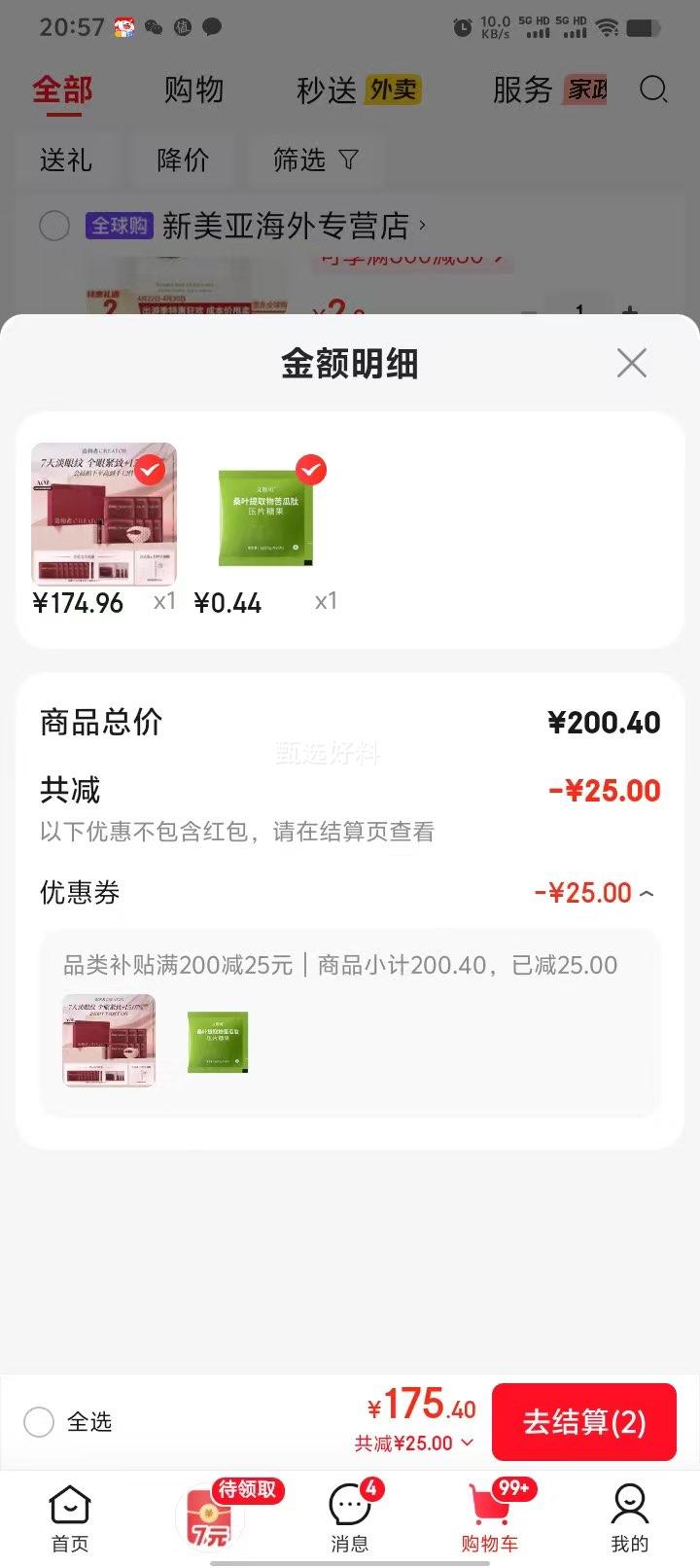This screenshot has width=700, height=1568.
Task: Apply the 降价 filter chip
Action: (x=183, y=160)
